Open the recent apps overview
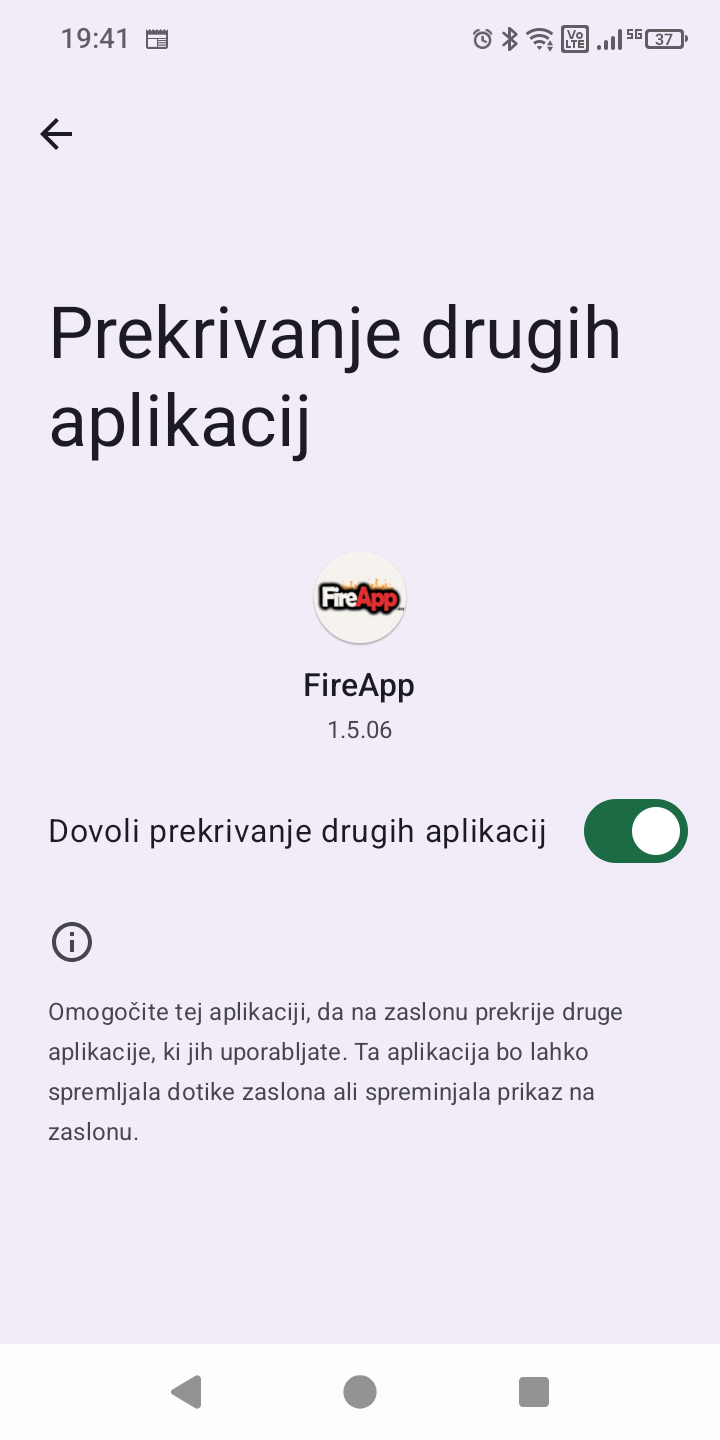The height and width of the screenshot is (1440, 720). click(x=534, y=1391)
